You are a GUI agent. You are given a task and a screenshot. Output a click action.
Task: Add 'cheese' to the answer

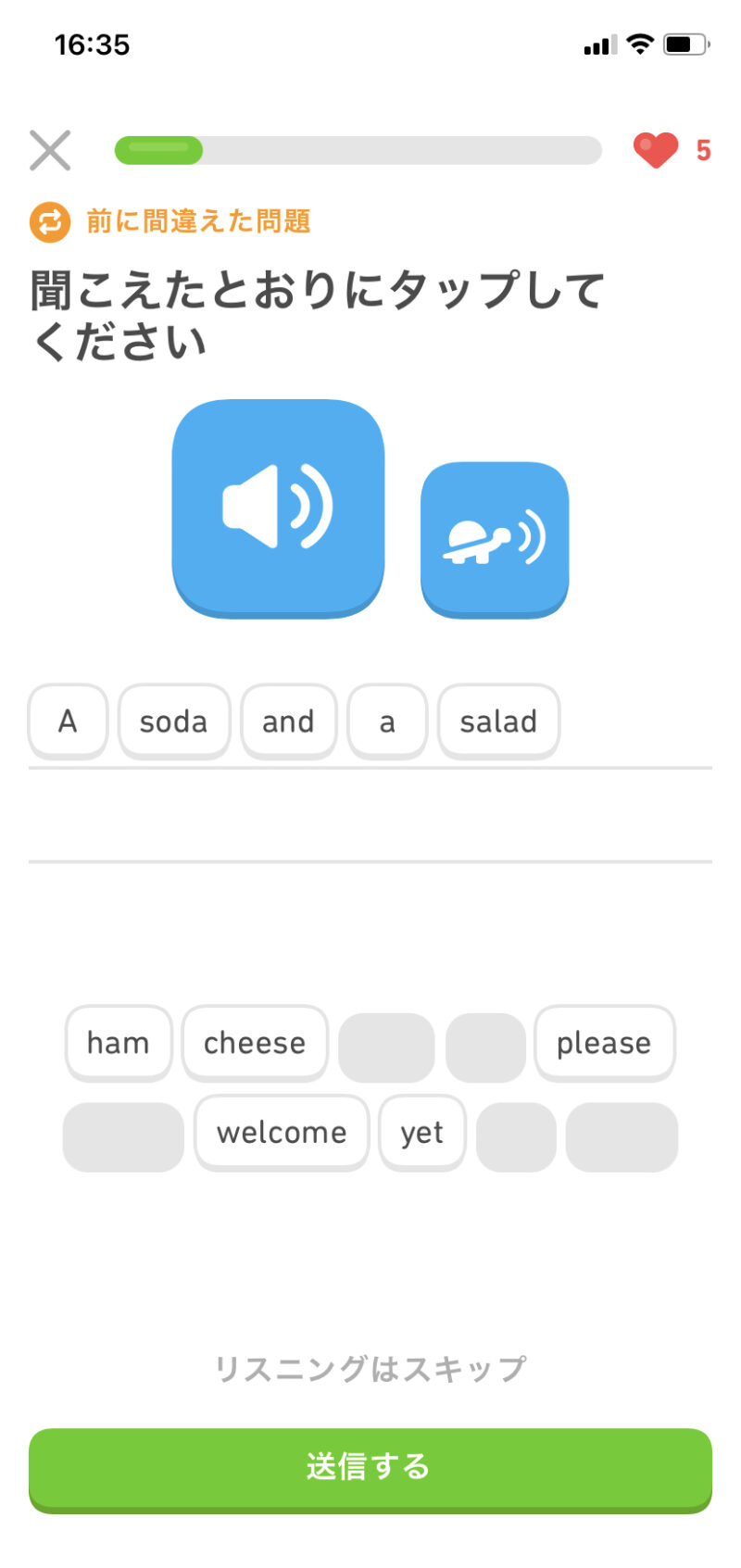[x=255, y=1043]
